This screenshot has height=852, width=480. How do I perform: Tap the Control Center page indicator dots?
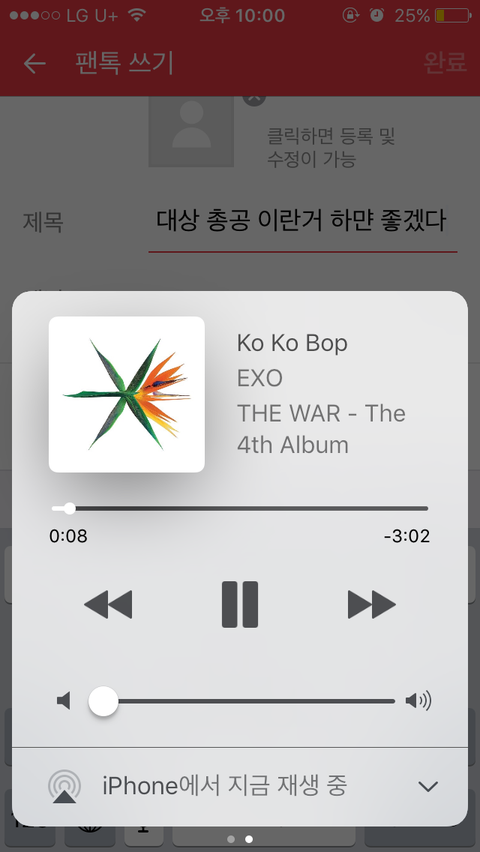coord(240,839)
